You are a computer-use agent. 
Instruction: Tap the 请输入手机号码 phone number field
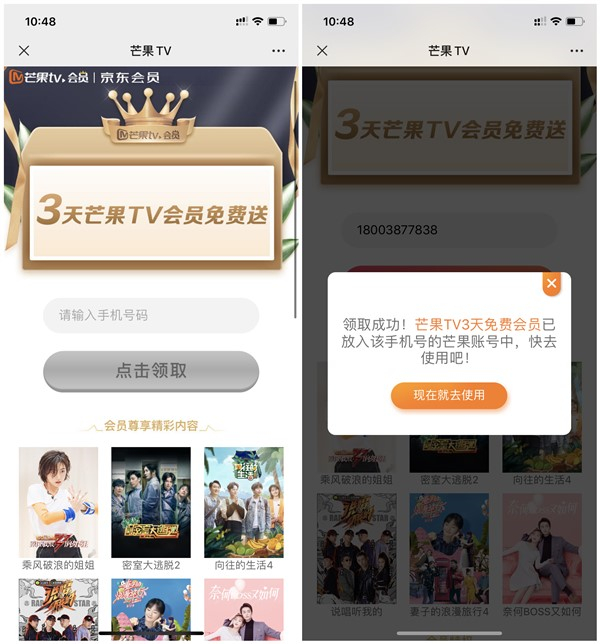click(x=150, y=315)
